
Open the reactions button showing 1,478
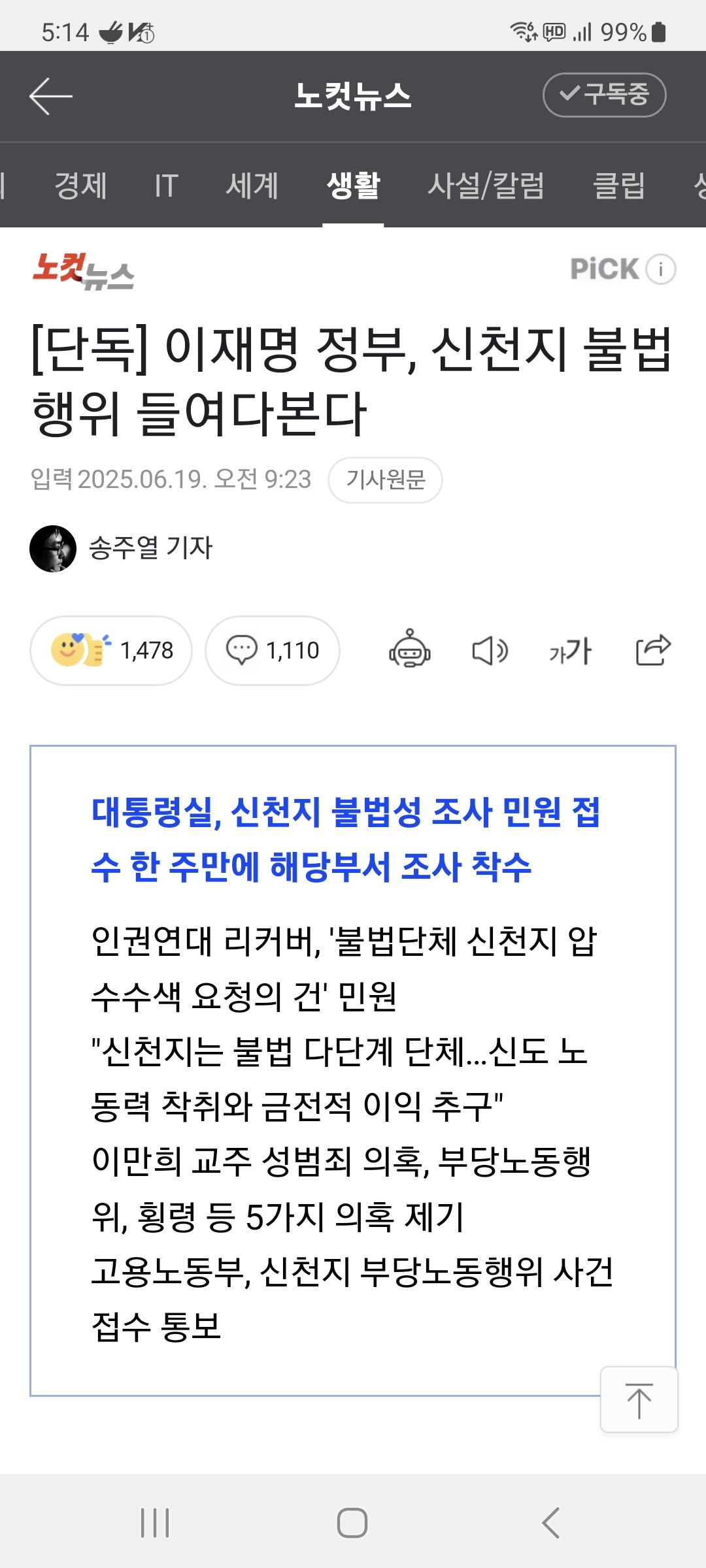click(x=111, y=651)
